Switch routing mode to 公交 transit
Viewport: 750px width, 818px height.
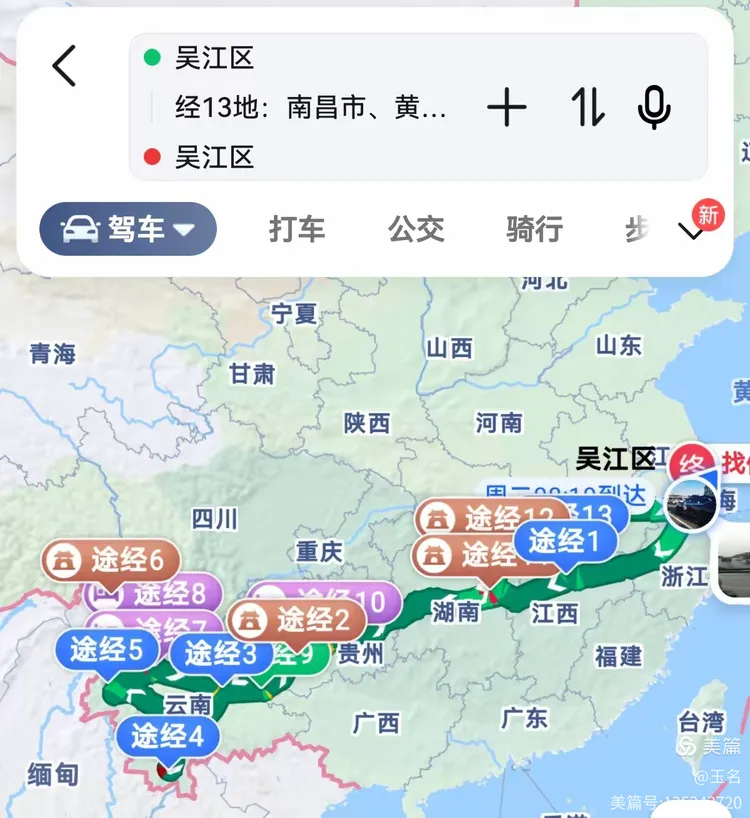[415, 230]
